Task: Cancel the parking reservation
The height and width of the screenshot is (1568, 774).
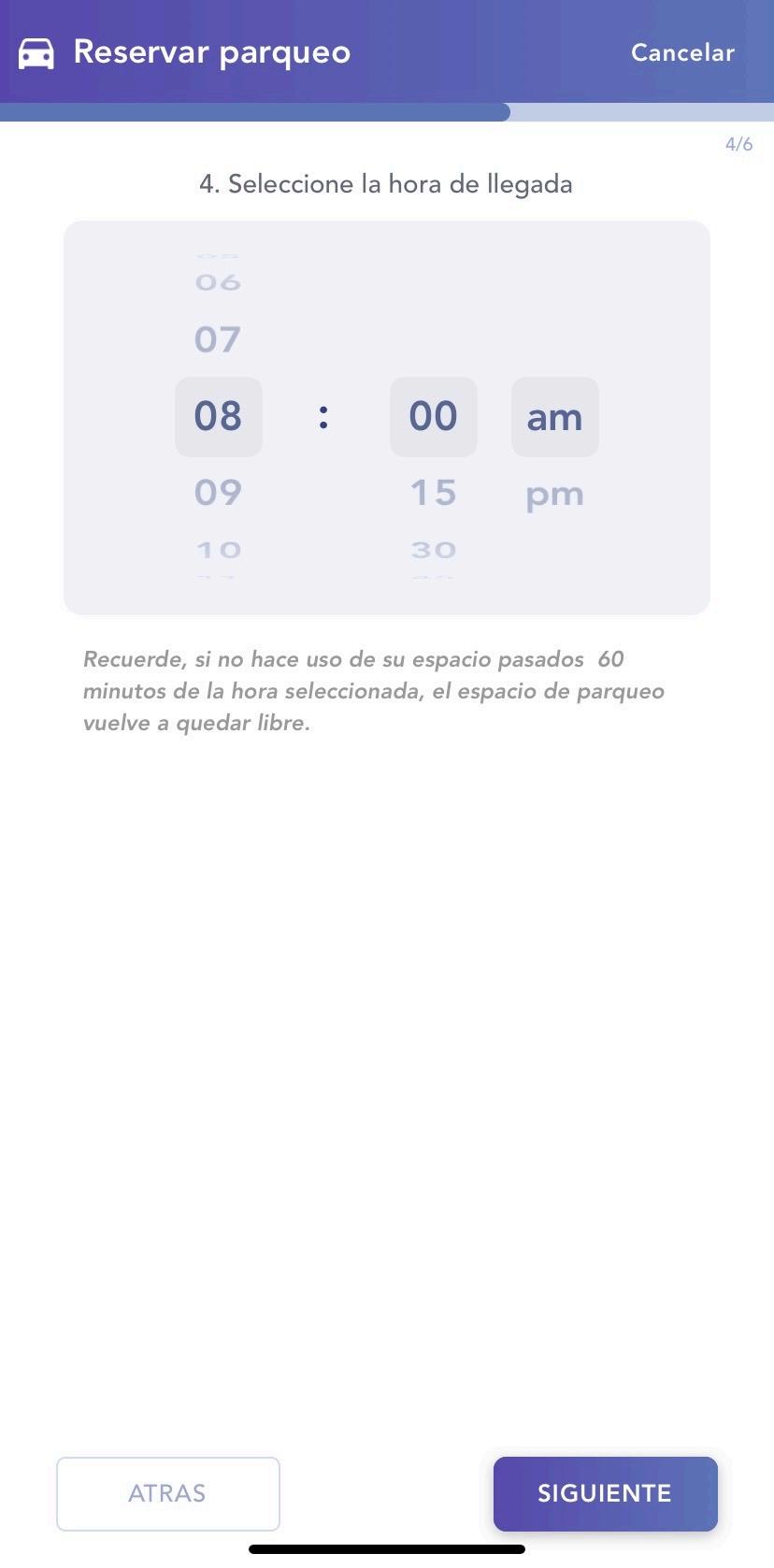Action: point(682,52)
